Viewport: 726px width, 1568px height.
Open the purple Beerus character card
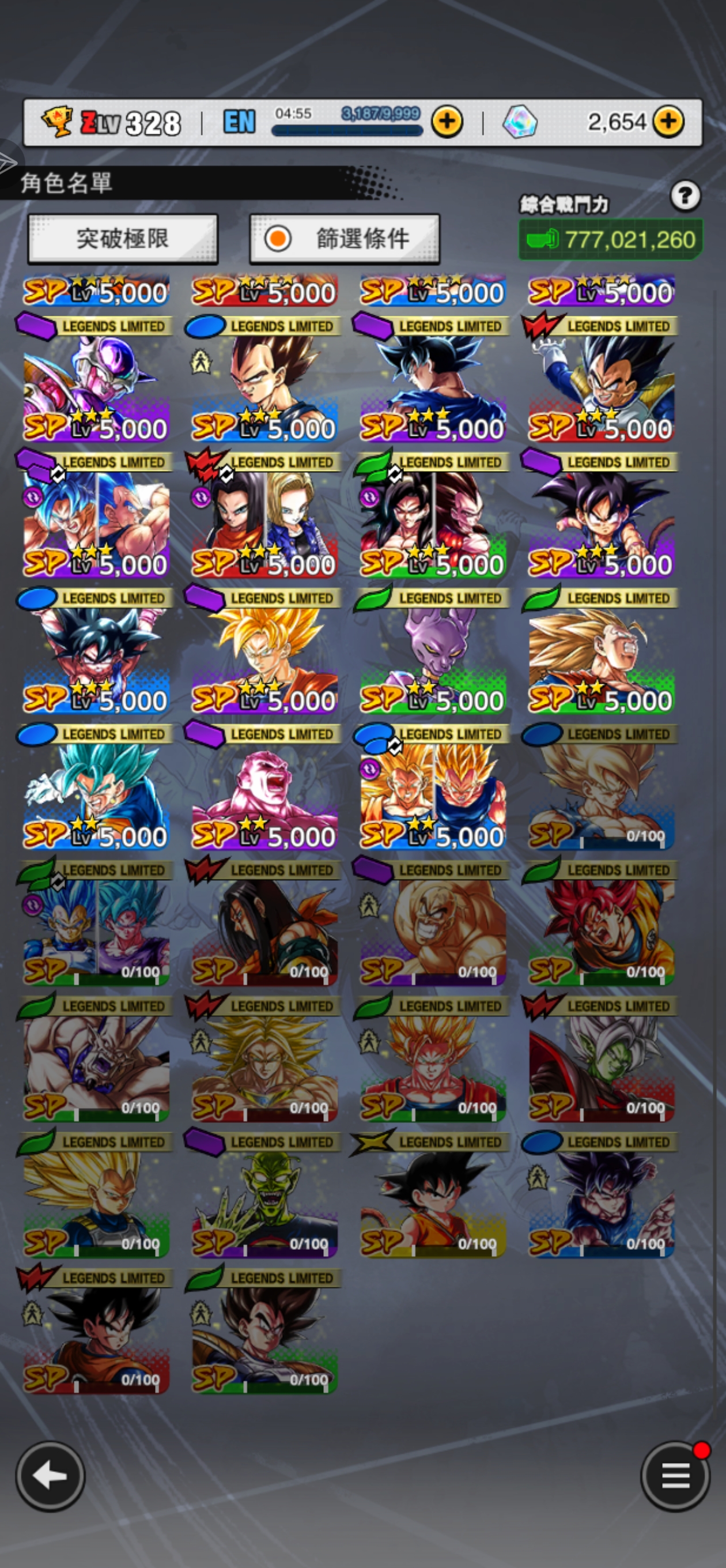coord(433,651)
